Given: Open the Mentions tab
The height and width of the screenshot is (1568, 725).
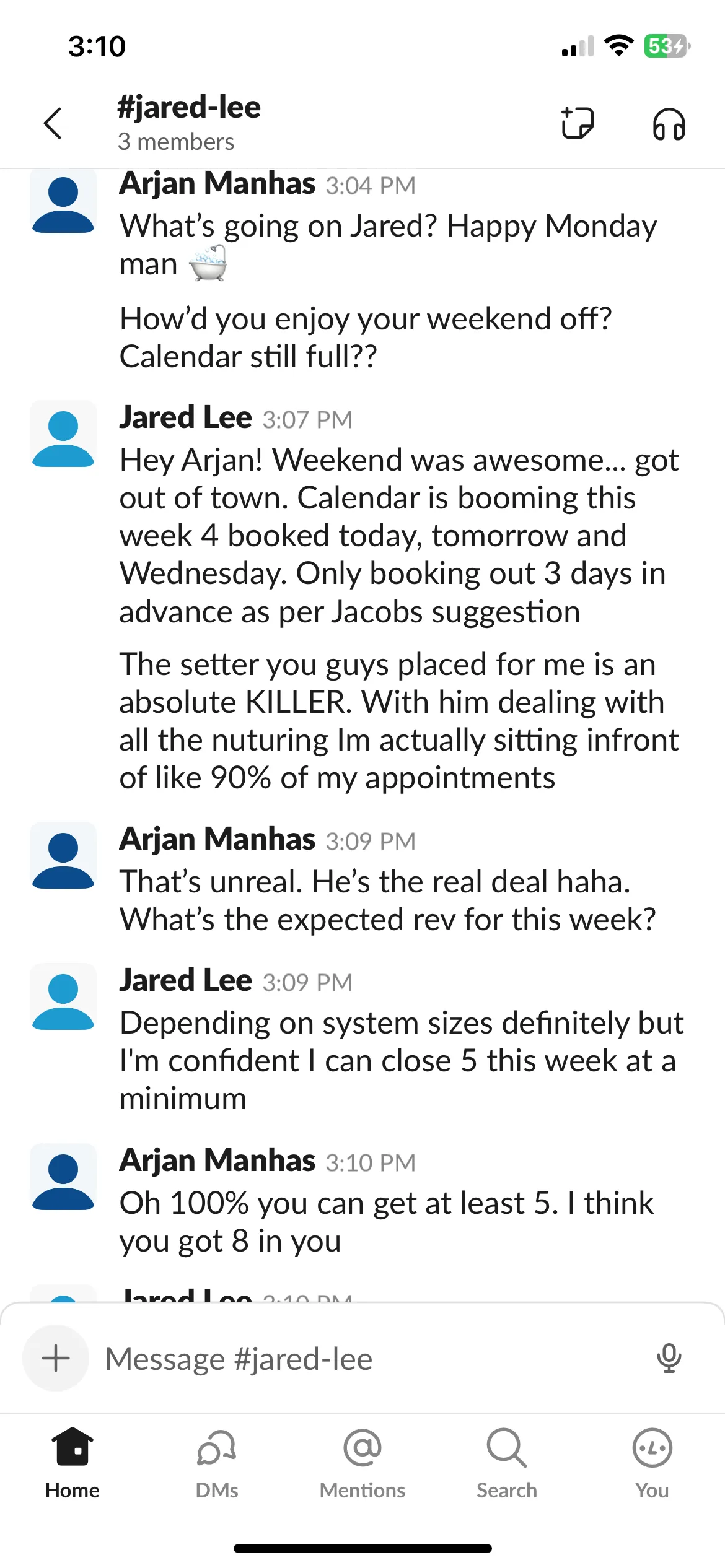Looking at the screenshot, I should pyautogui.click(x=362, y=1463).
